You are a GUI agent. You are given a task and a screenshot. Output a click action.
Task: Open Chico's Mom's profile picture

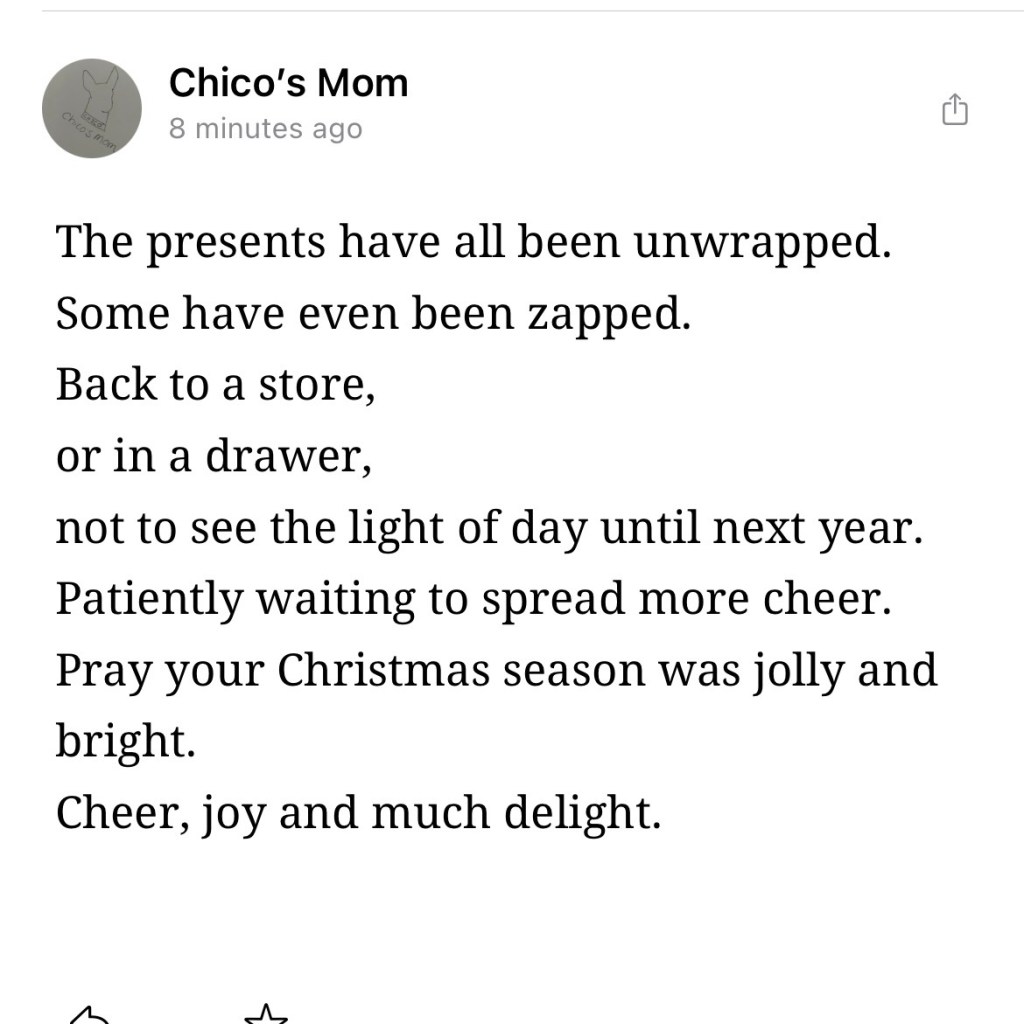(x=92, y=108)
